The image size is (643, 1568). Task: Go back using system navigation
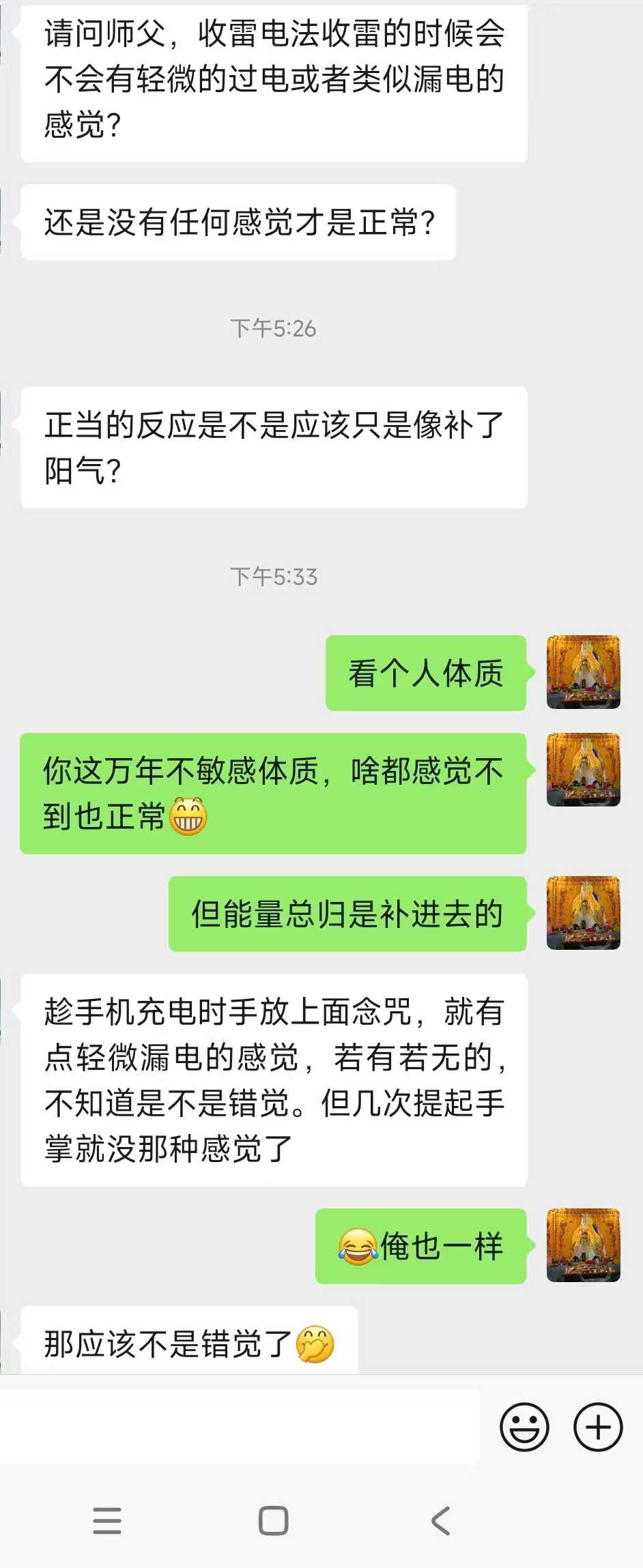pyautogui.click(x=442, y=1521)
